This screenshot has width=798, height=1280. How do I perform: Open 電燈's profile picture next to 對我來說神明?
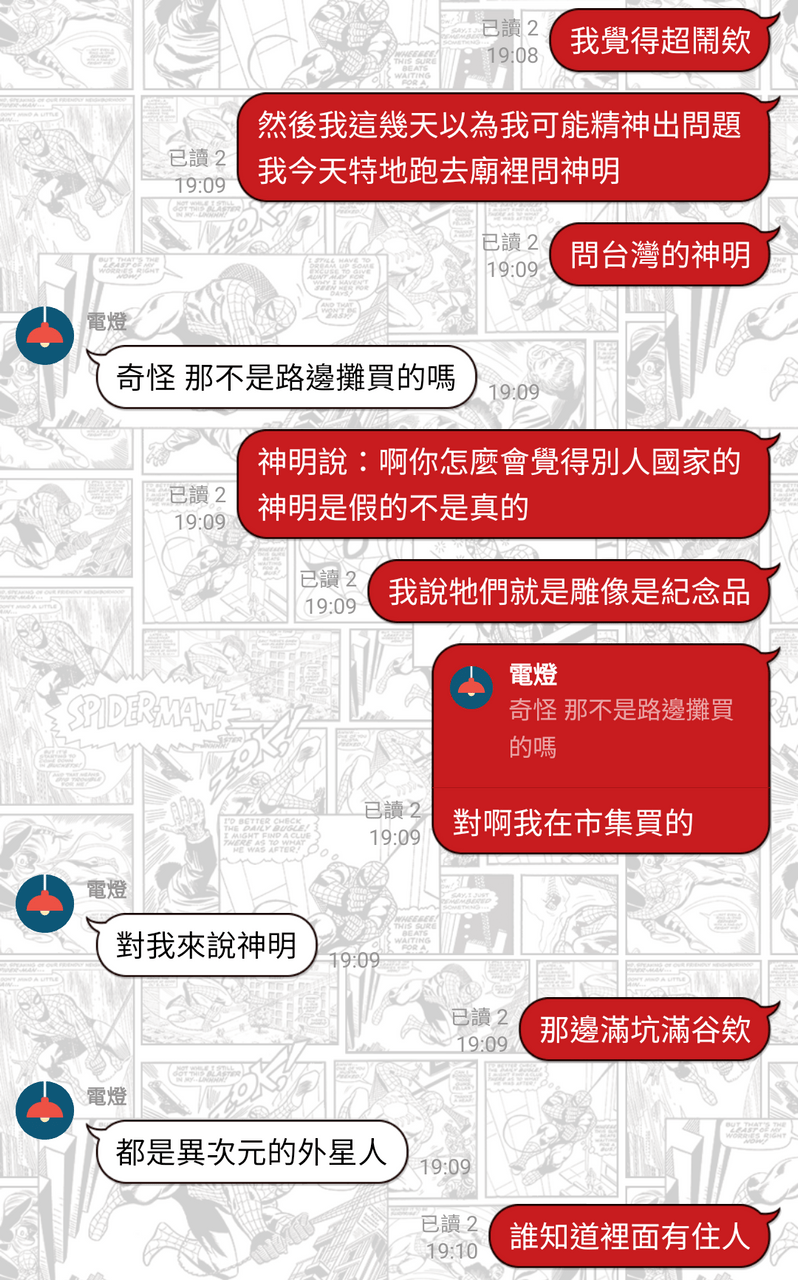point(45,903)
